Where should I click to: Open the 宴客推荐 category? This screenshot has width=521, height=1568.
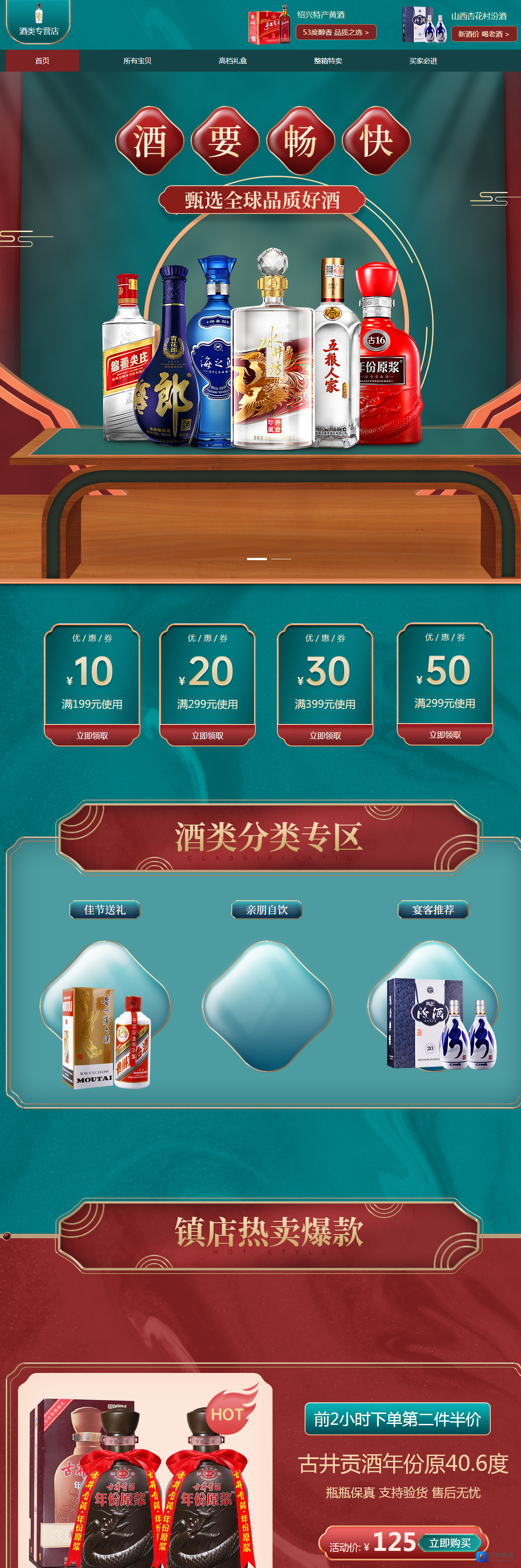pyautogui.click(x=433, y=909)
